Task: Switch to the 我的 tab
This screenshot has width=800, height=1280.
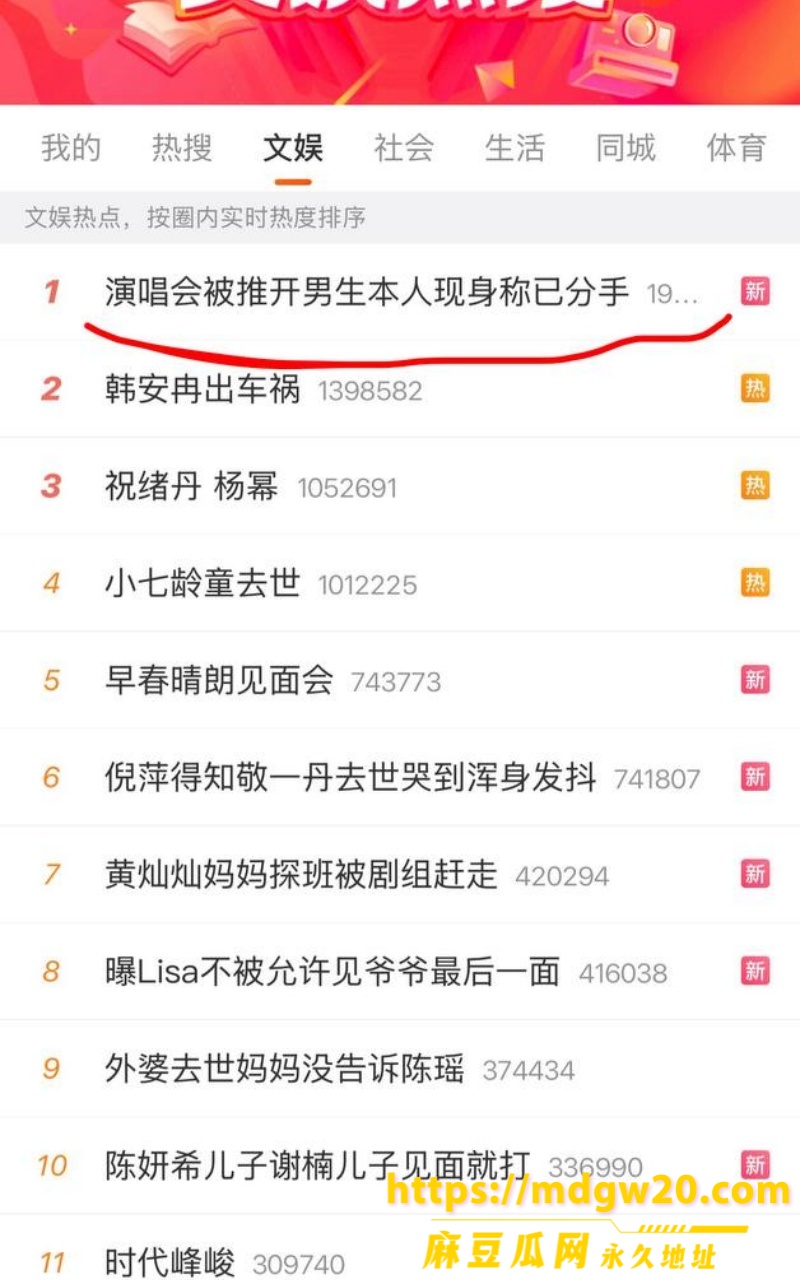Action: 71,148
